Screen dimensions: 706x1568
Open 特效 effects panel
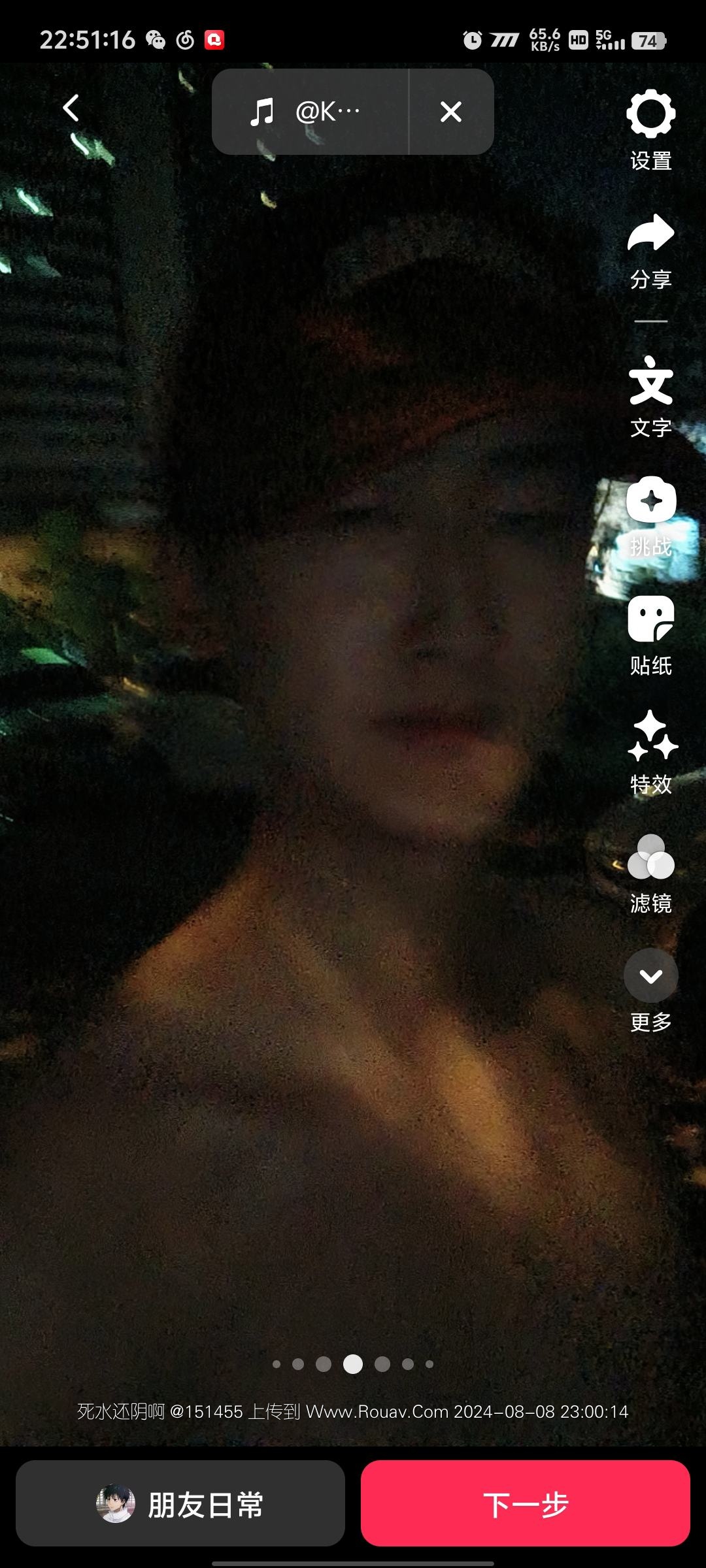[x=650, y=751]
